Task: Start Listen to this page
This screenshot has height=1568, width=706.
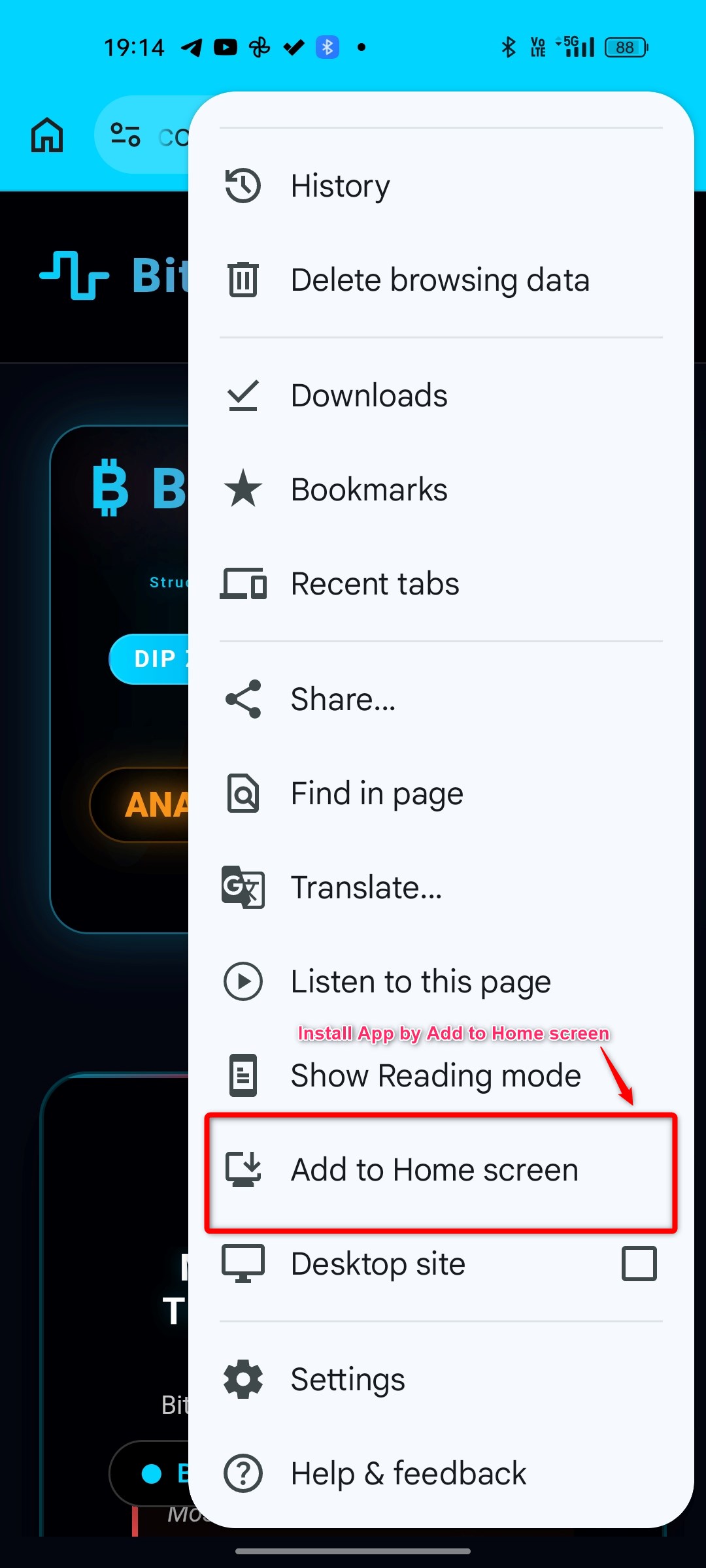Action: coord(441,981)
